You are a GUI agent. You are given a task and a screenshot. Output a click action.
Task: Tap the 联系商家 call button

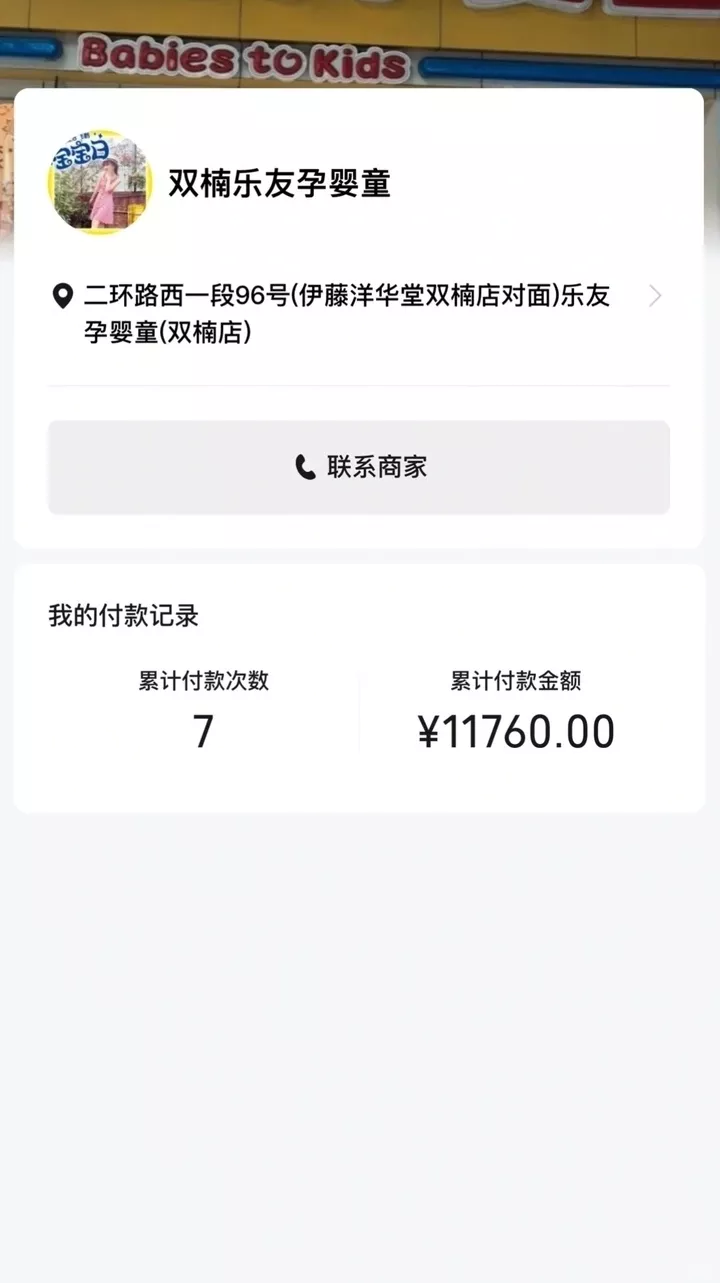tap(359, 467)
